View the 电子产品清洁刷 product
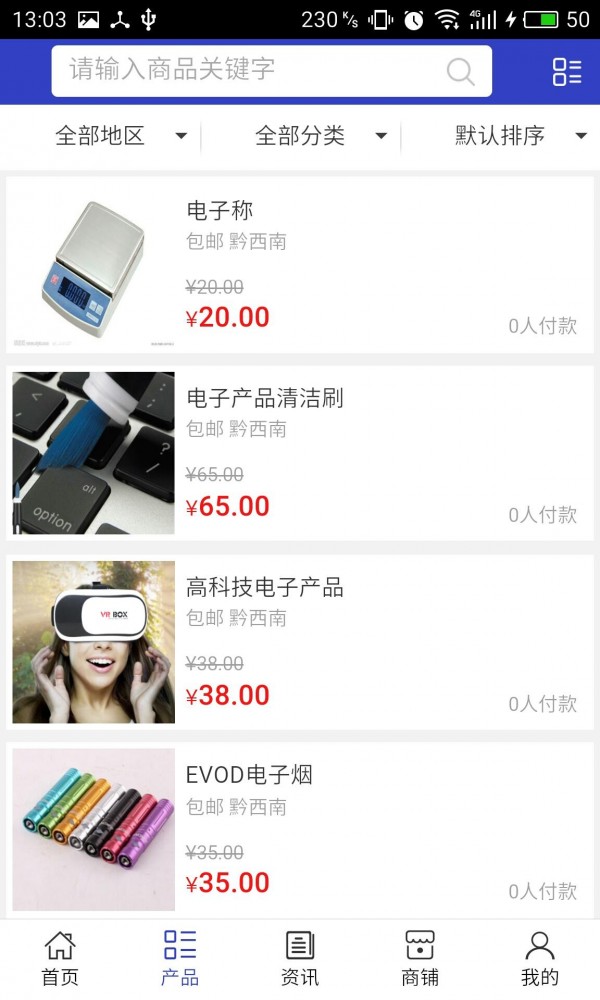 click(300, 453)
